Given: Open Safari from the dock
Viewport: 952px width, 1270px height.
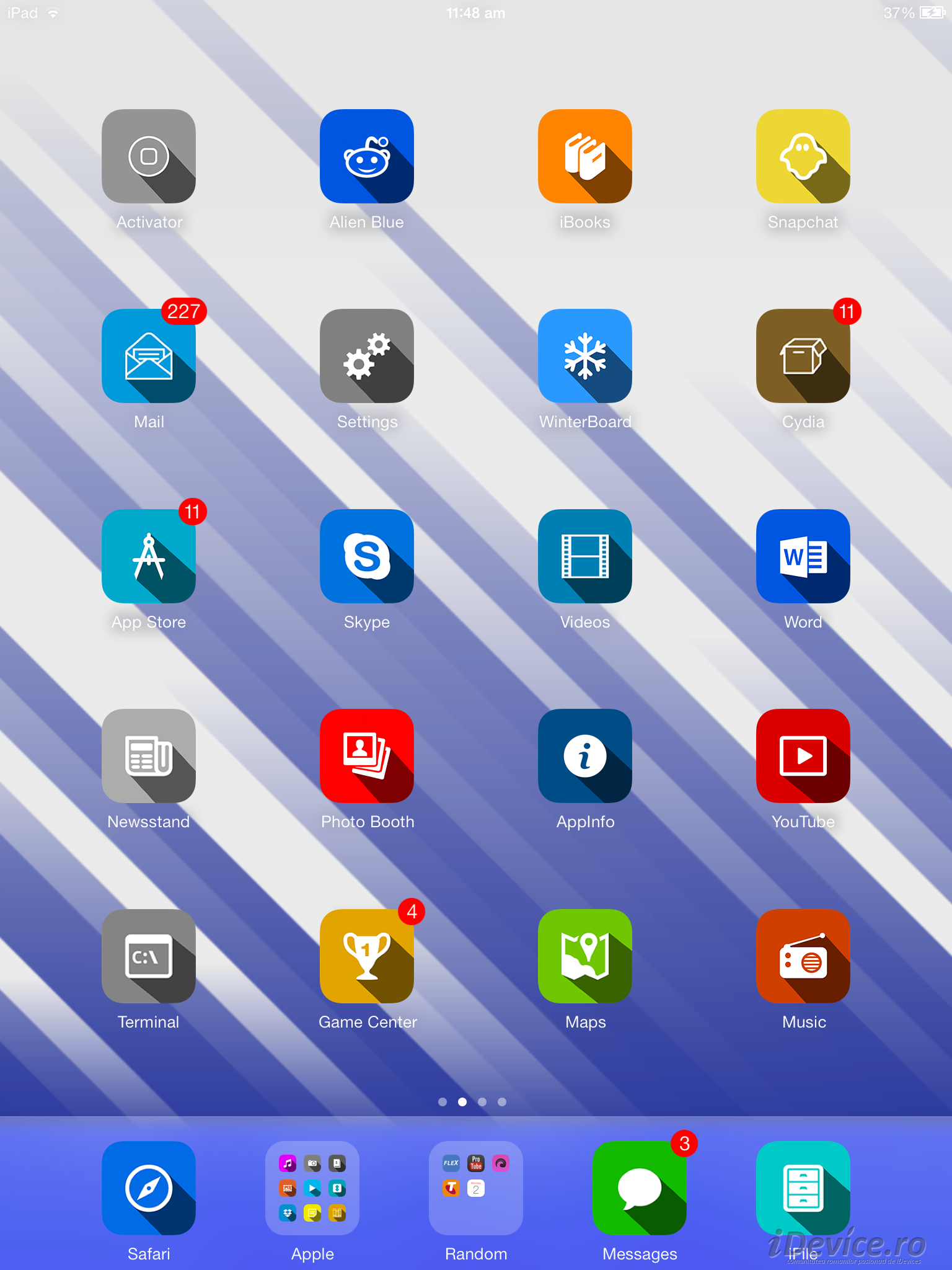Looking at the screenshot, I should click(149, 1188).
